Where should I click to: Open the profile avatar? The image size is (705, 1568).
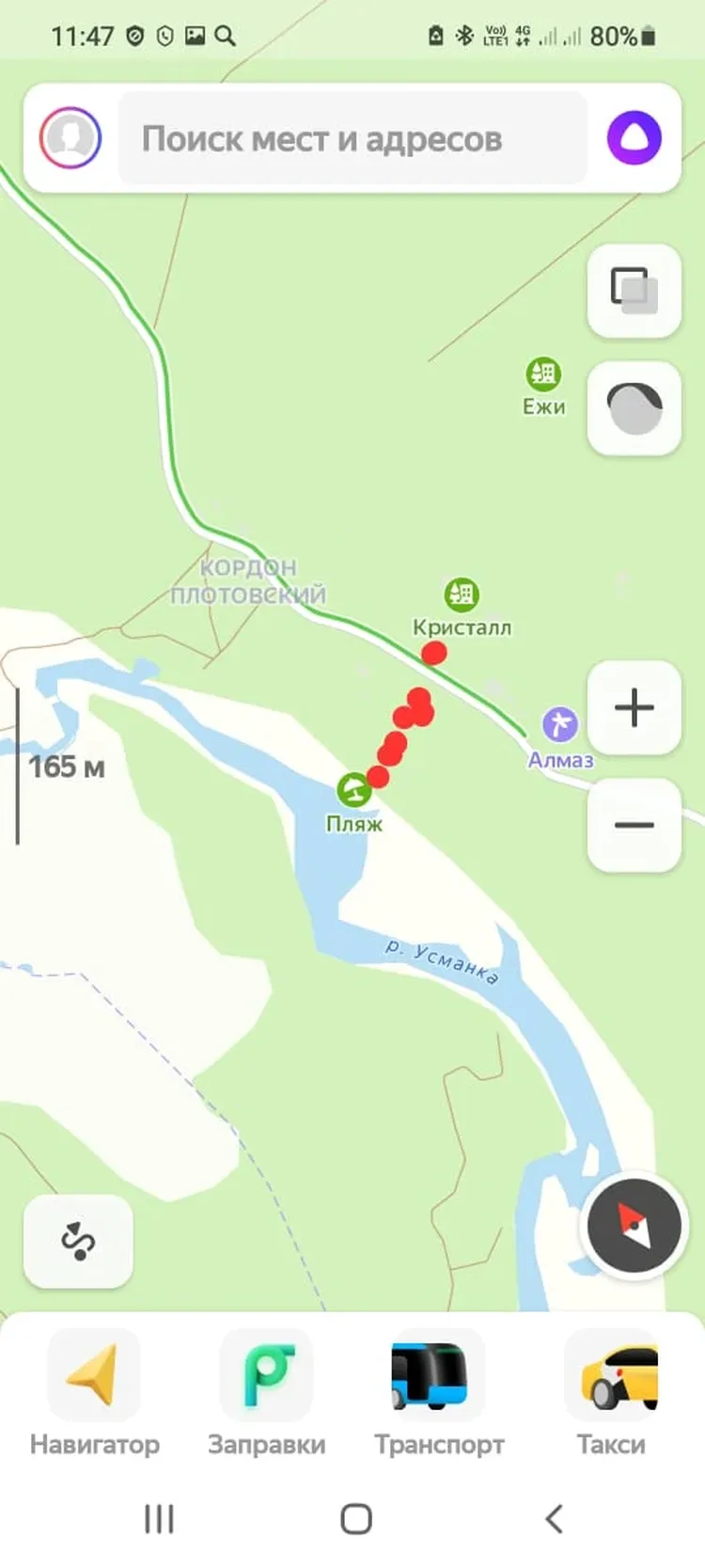click(70, 139)
